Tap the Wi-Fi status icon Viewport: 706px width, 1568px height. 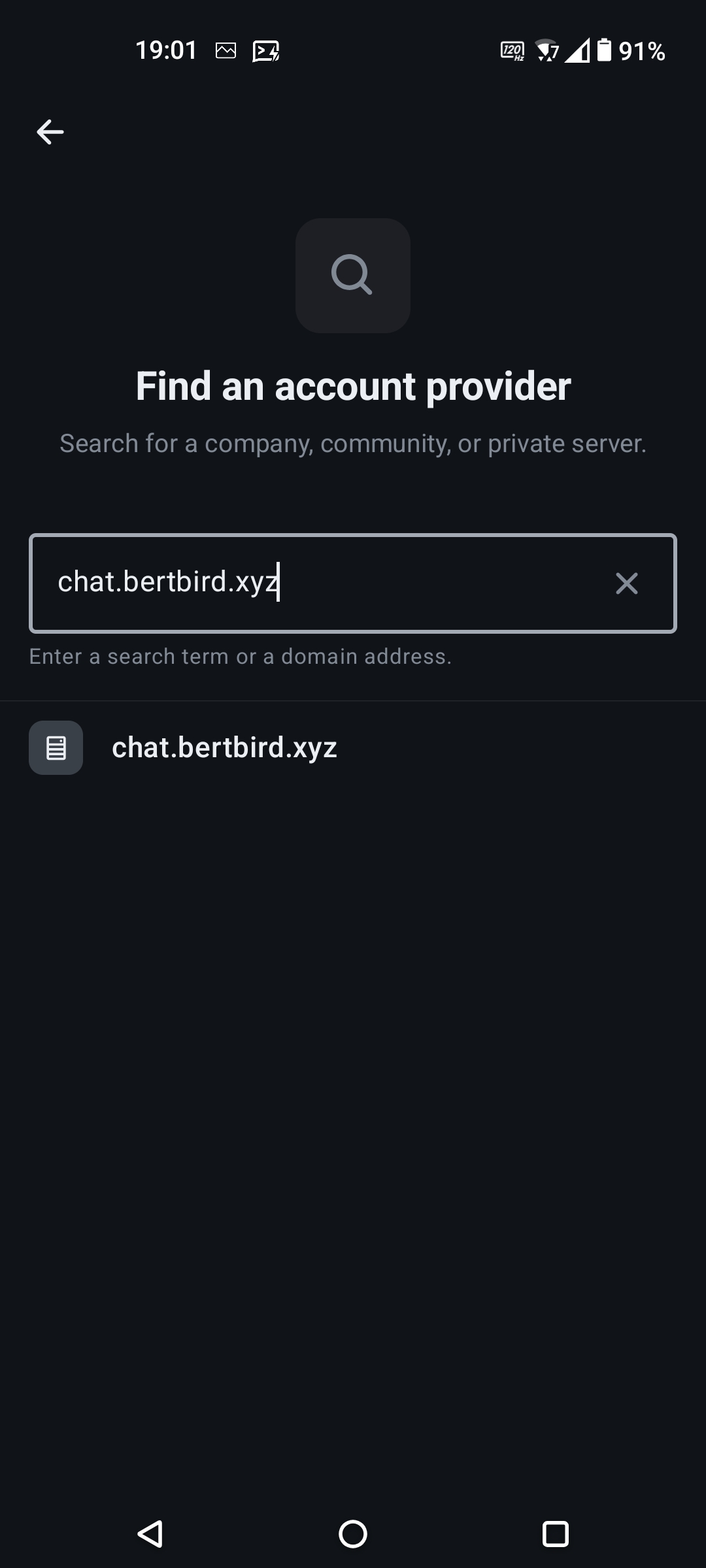[x=545, y=51]
